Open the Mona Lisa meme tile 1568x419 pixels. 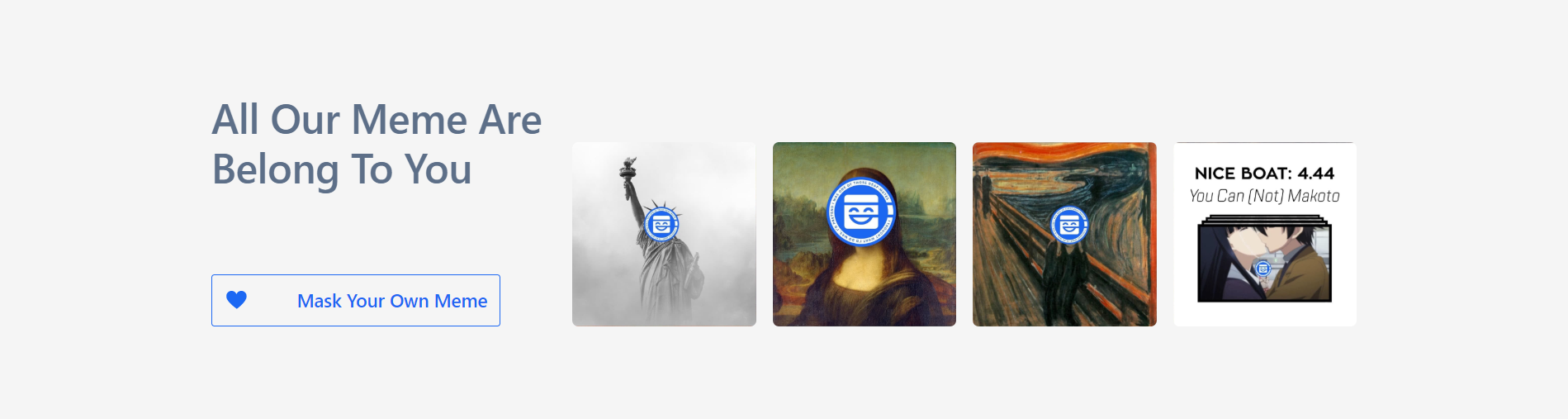tap(864, 235)
